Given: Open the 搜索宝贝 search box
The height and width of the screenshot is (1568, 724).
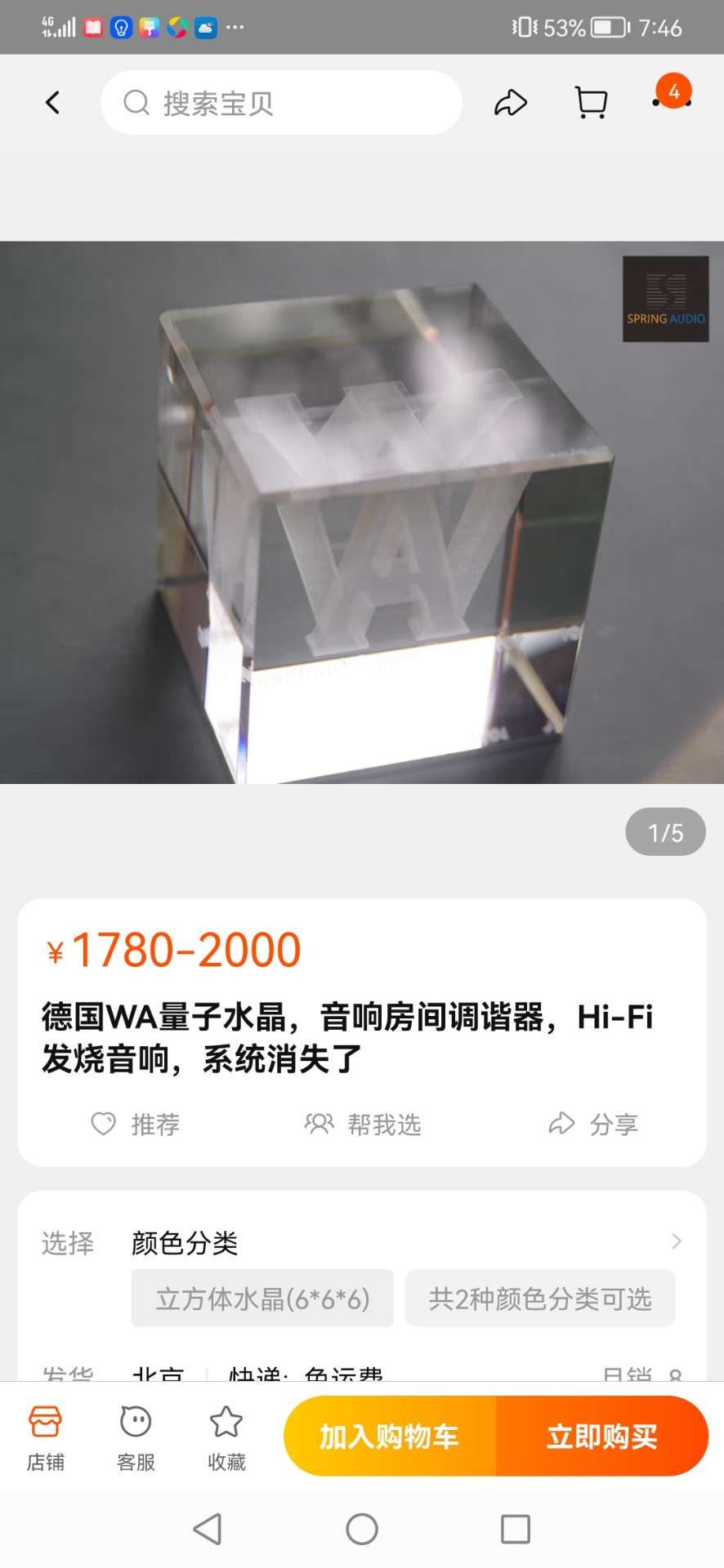Looking at the screenshot, I should (x=281, y=103).
